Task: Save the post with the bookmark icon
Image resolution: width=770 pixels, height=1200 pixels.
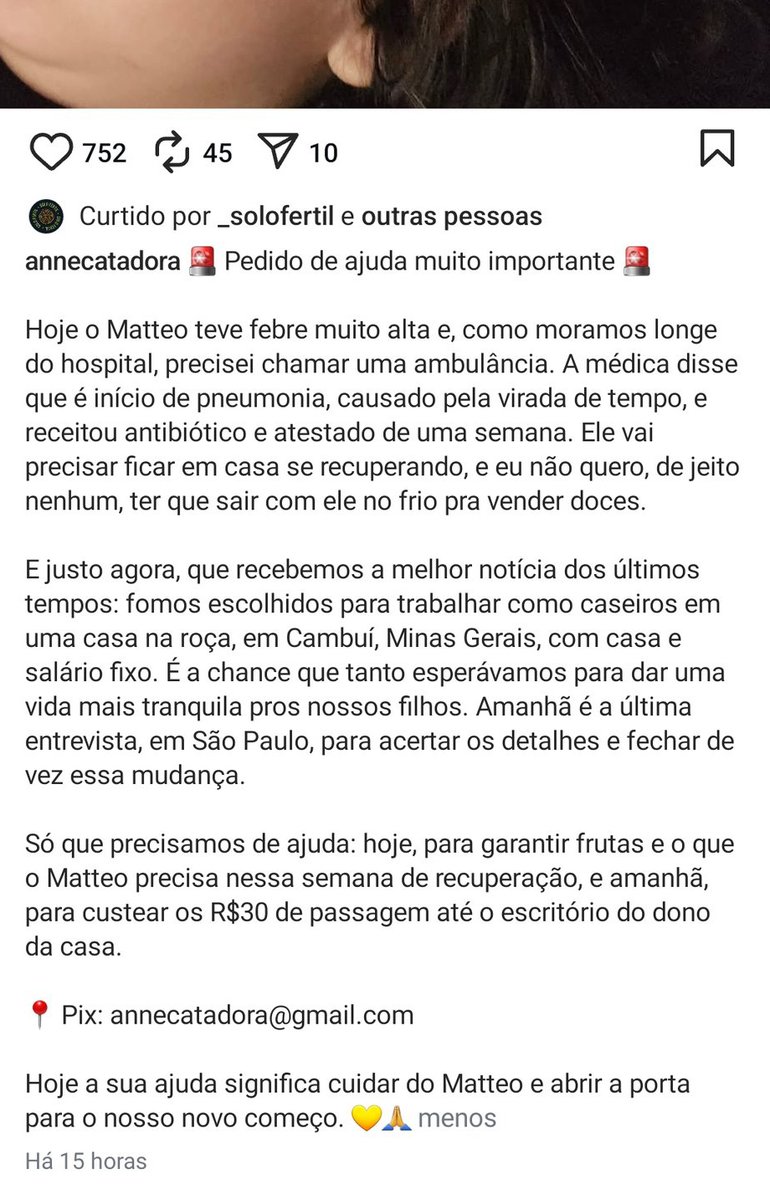Action: (717, 149)
